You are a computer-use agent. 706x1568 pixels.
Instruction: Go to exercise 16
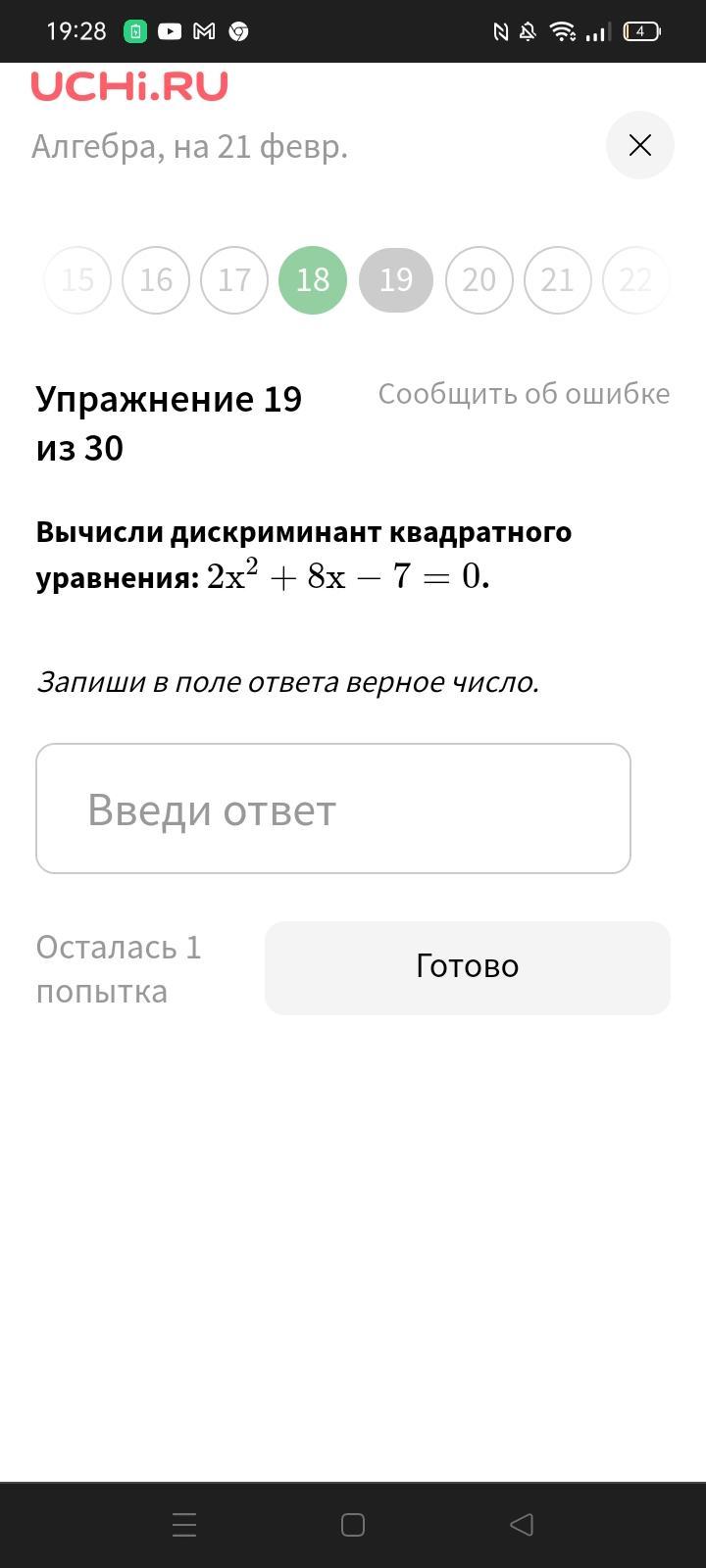coord(156,280)
